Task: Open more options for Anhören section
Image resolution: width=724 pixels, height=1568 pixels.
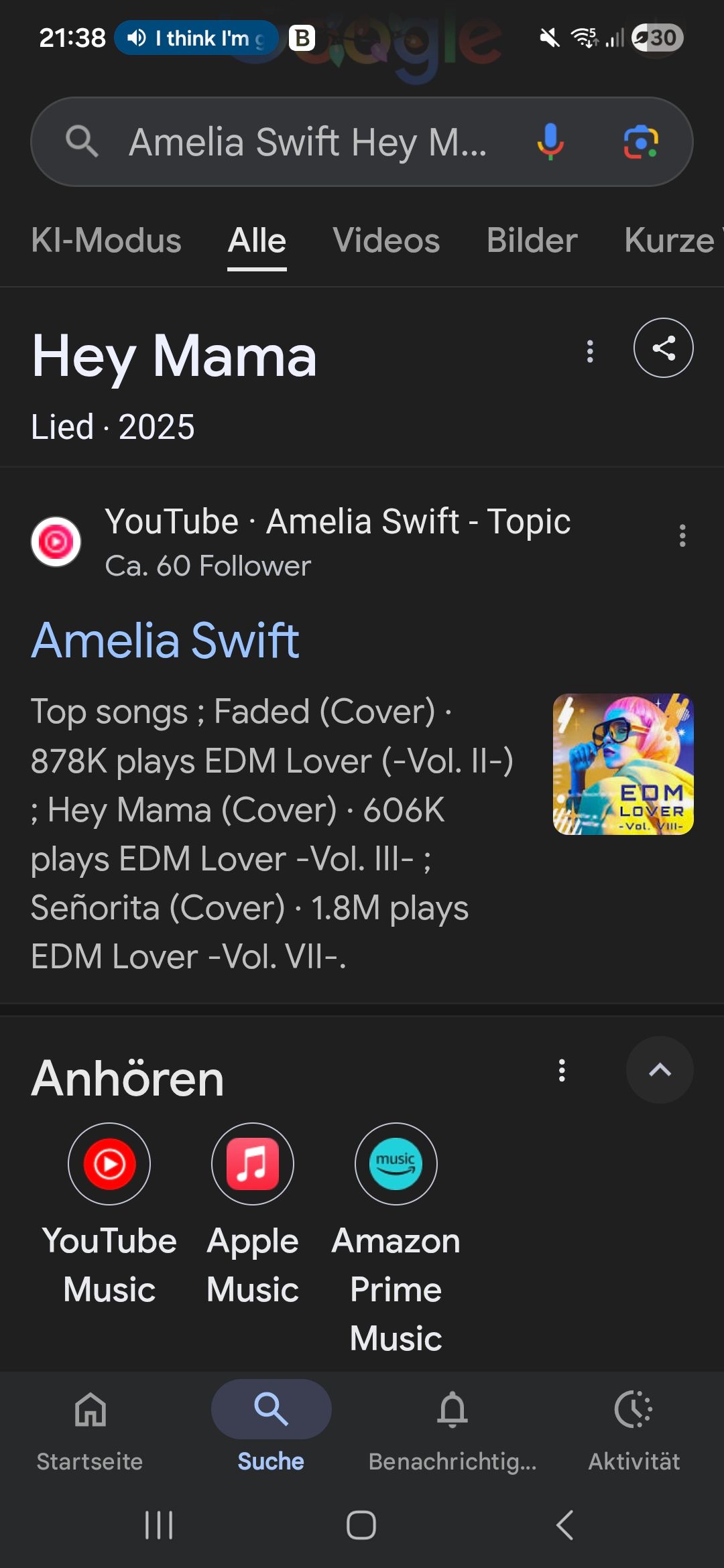Action: (x=562, y=1070)
